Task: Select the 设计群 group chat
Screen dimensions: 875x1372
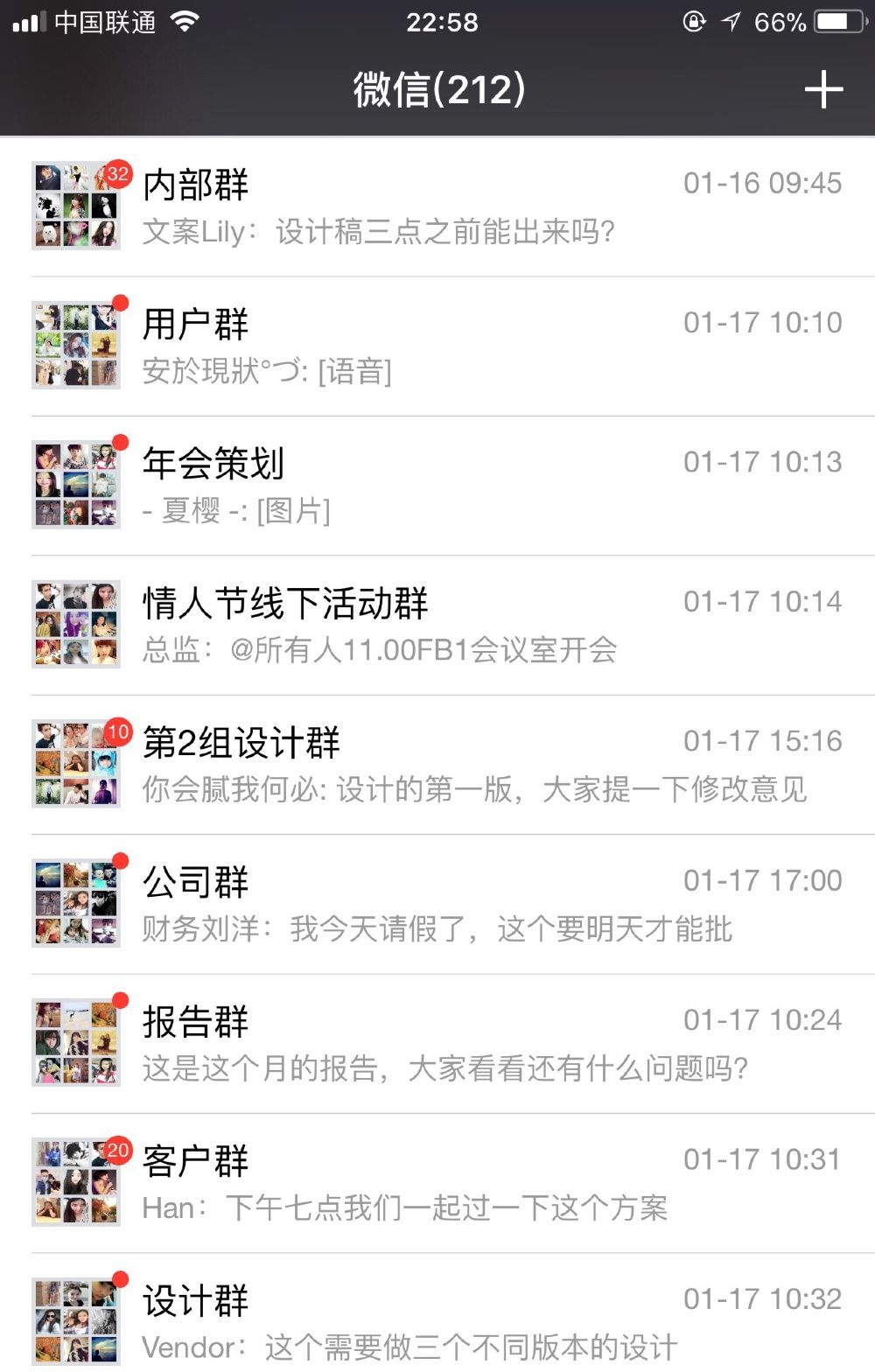Action: pos(437,1320)
